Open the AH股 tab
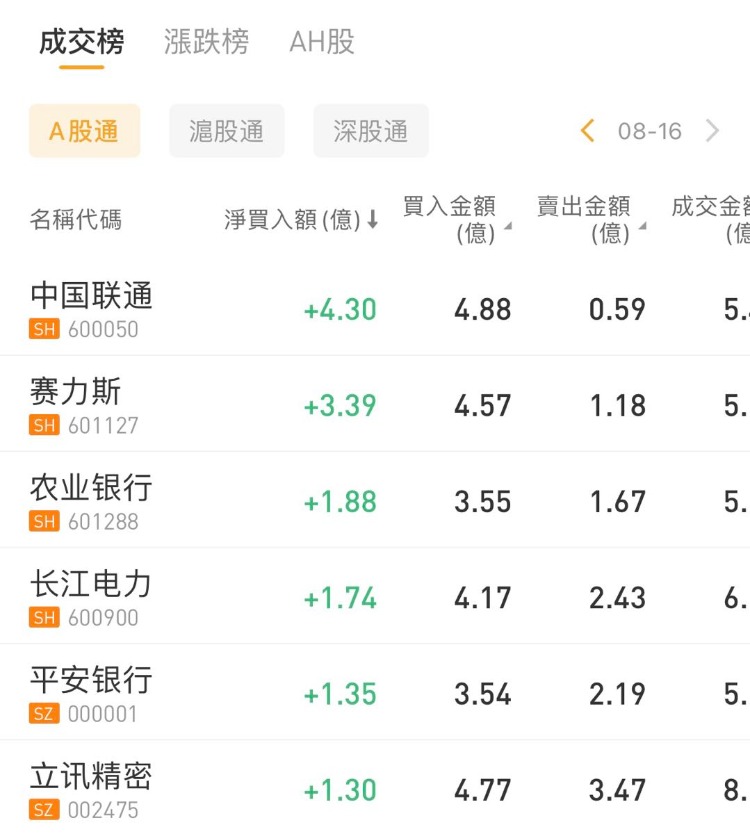750x834 pixels. tap(322, 42)
